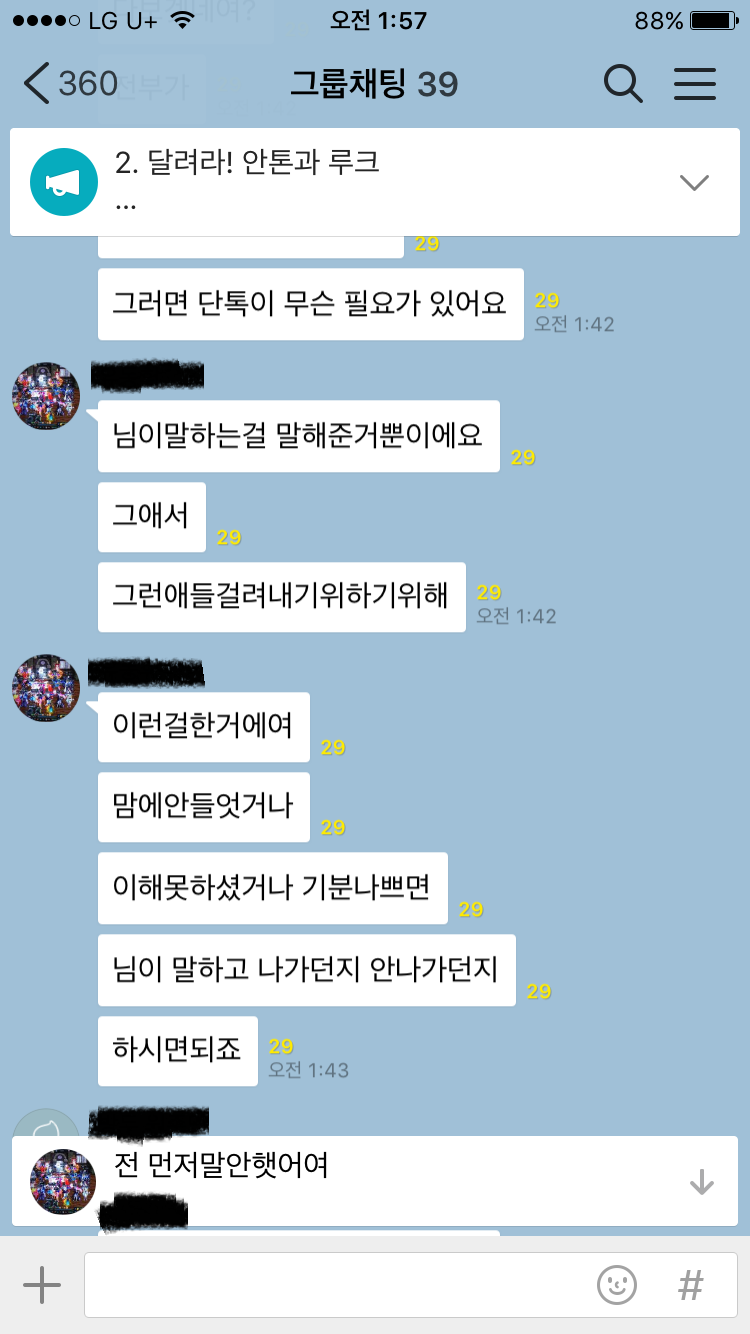Open the emoticon picker
The image size is (750, 1334).
coord(617,1285)
